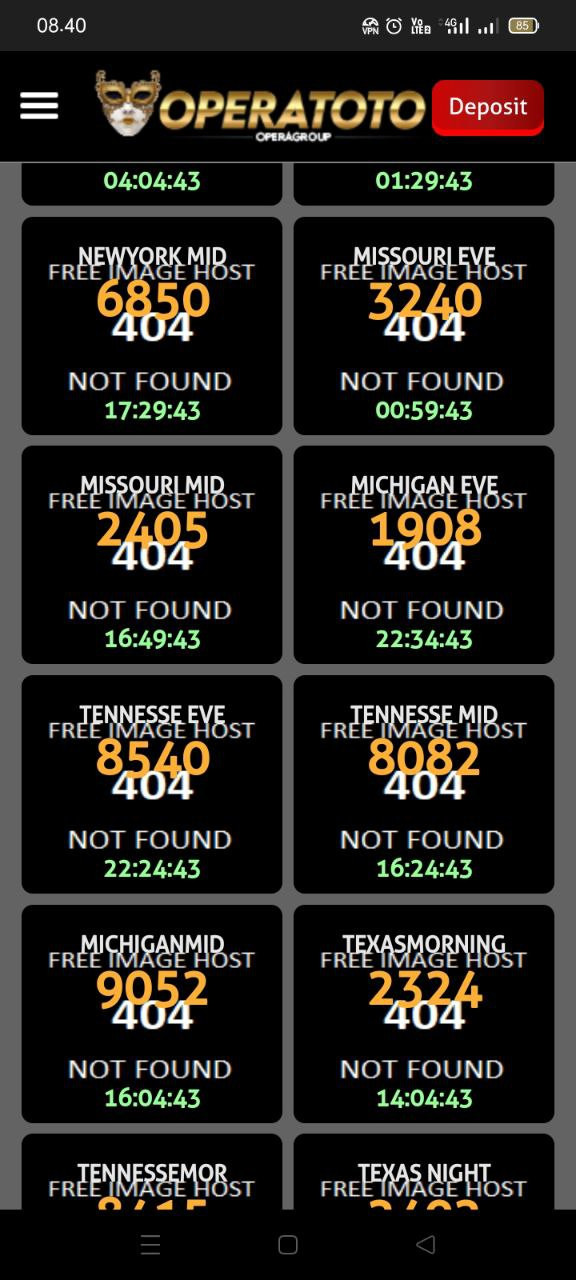The width and height of the screenshot is (576, 1280).
Task: Open the hamburger menu
Action: point(39,106)
